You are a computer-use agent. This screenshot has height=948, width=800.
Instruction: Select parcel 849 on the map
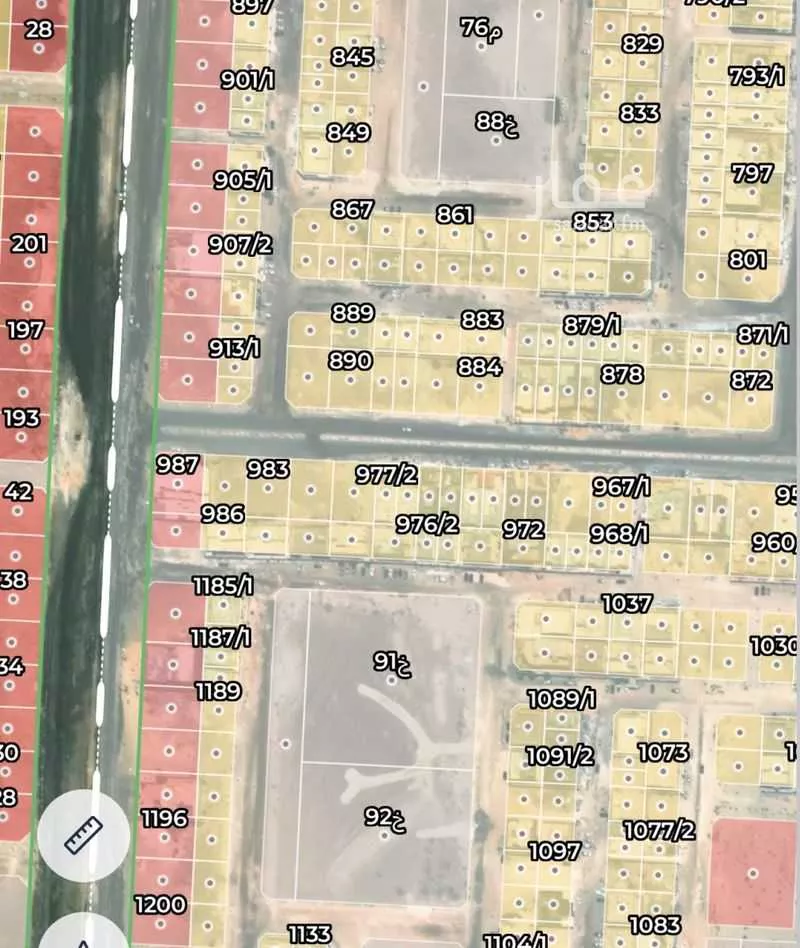pos(348,133)
